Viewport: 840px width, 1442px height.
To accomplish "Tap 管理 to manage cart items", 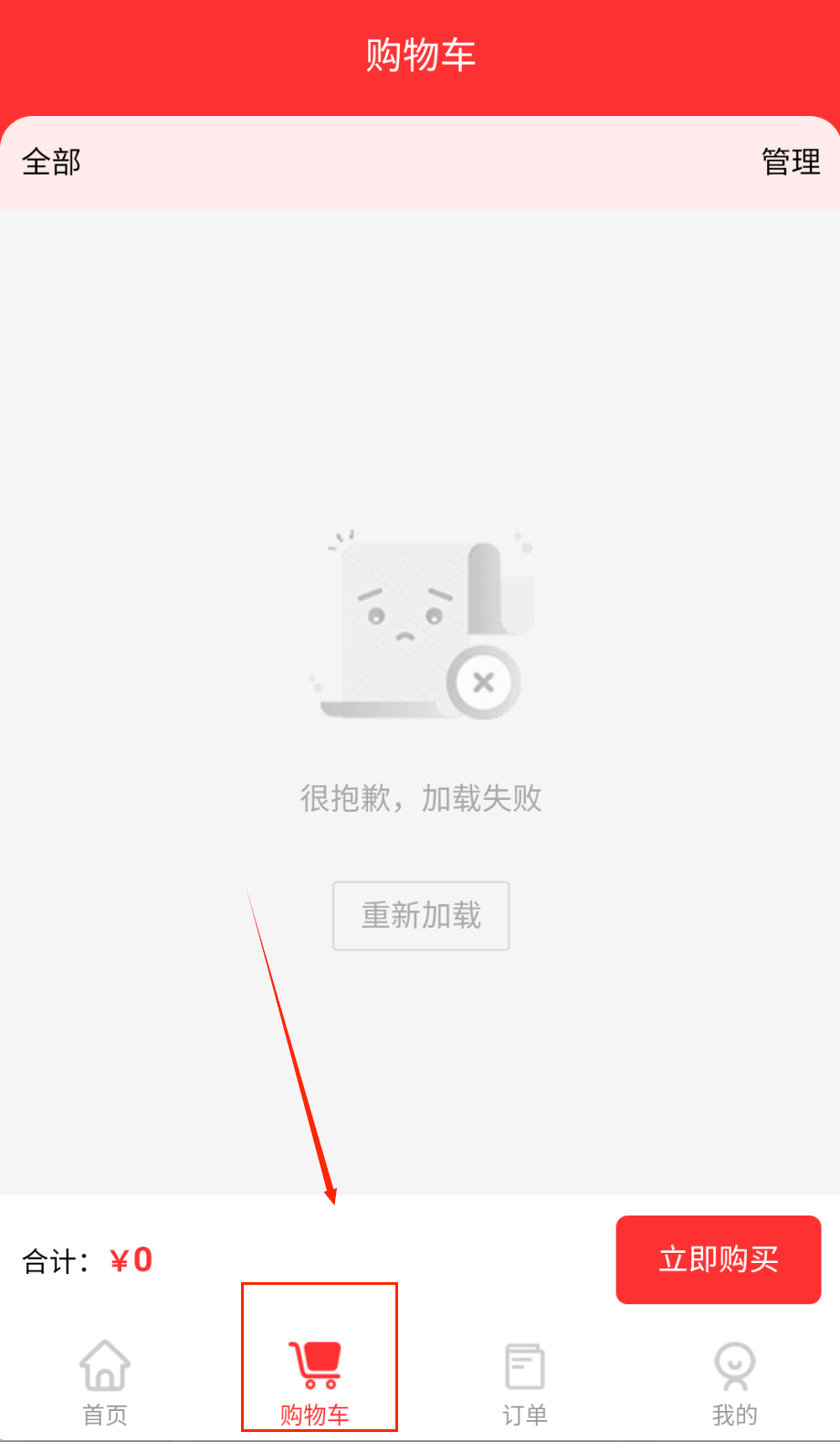I will (x=791, y=163).
